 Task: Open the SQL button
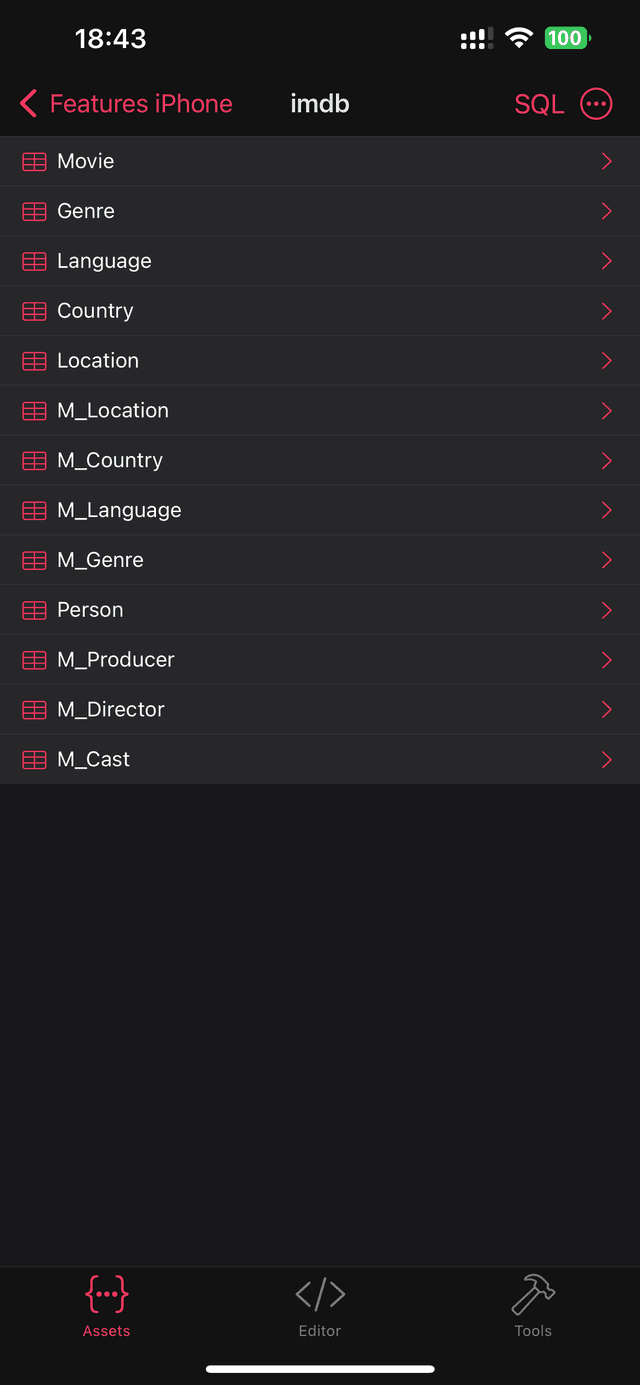pos(539,103)
